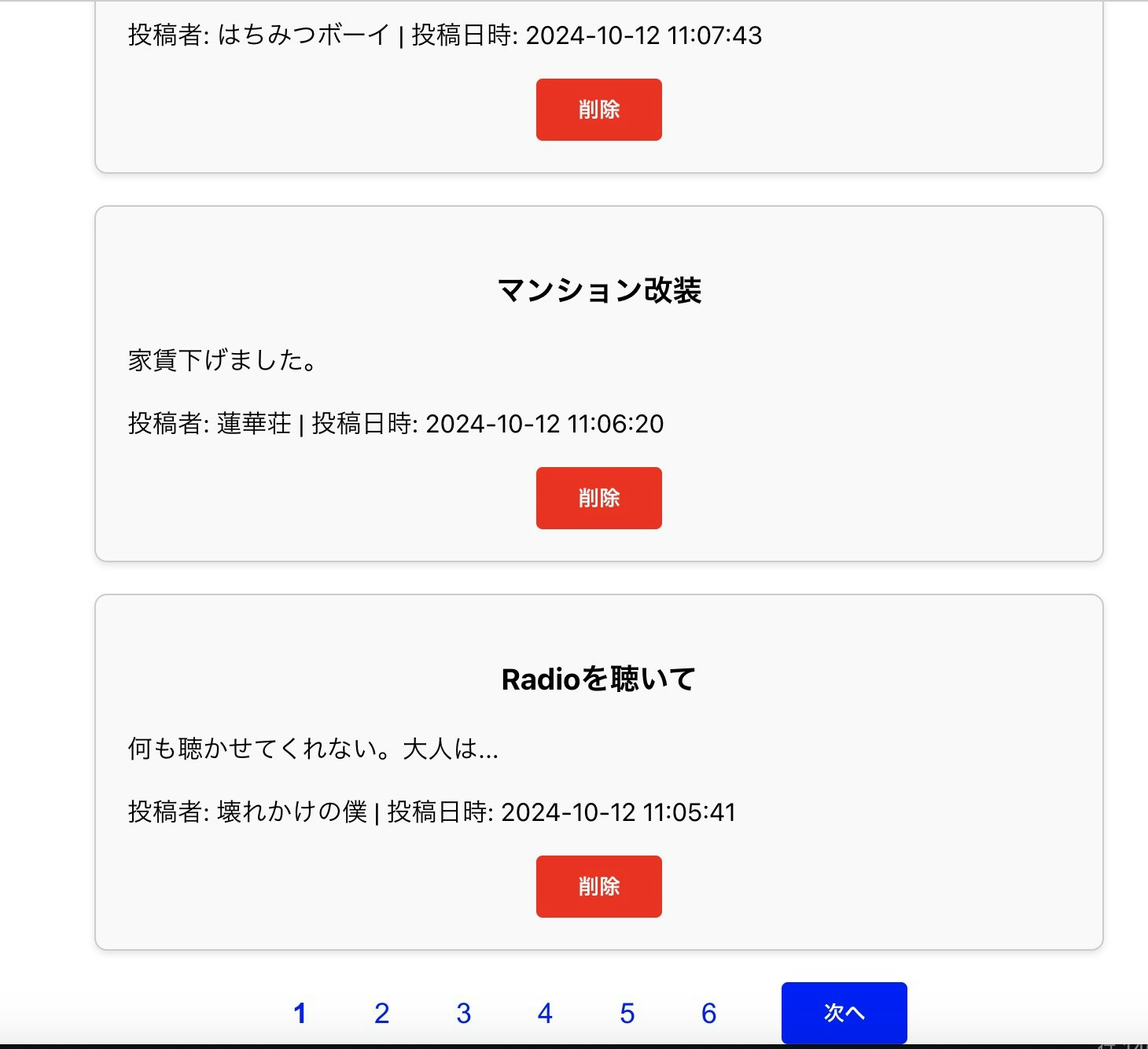Switch to page 5
This screenshot has height=1049, width=1148.
627,1013
